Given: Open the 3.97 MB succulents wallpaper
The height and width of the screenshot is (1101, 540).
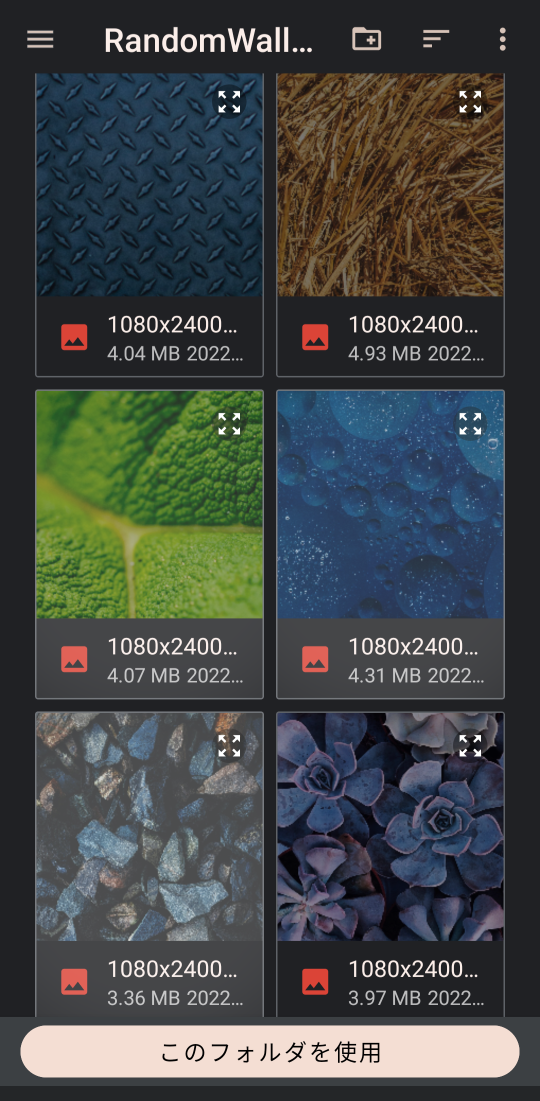Looking at the screenshot, I should click(x=390, y=864).
